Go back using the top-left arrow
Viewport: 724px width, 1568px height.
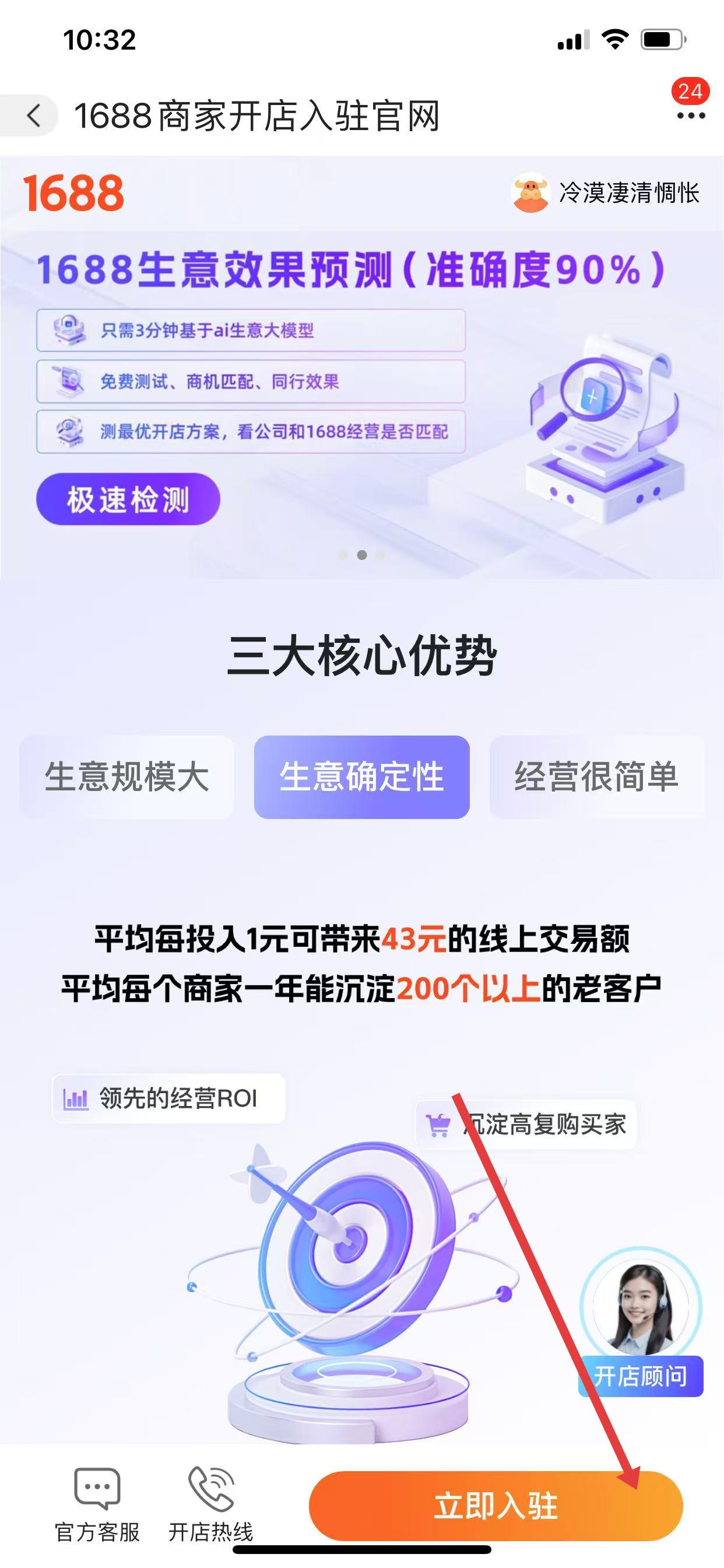[x=34, y=115]
